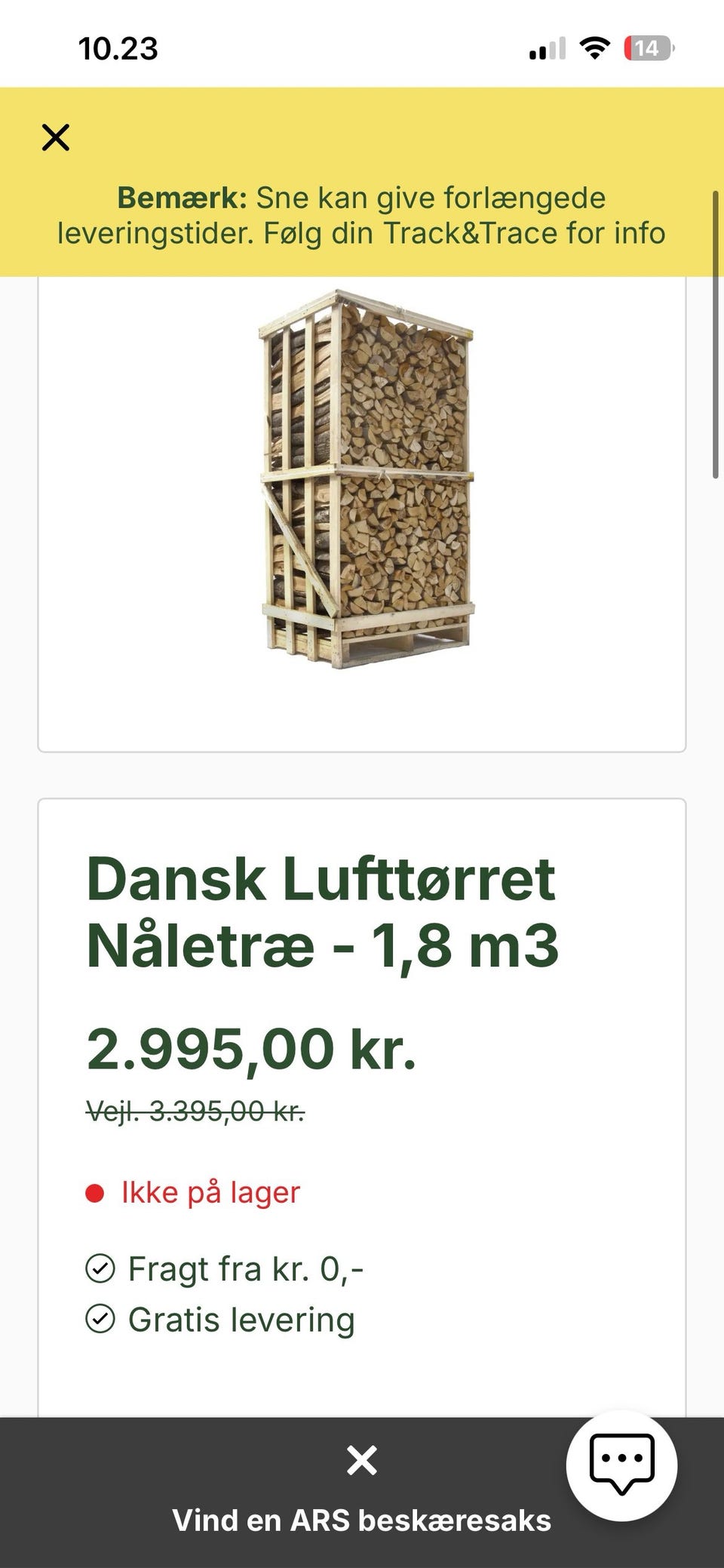Tap the Ikke på lager status label

[210, 1191]
